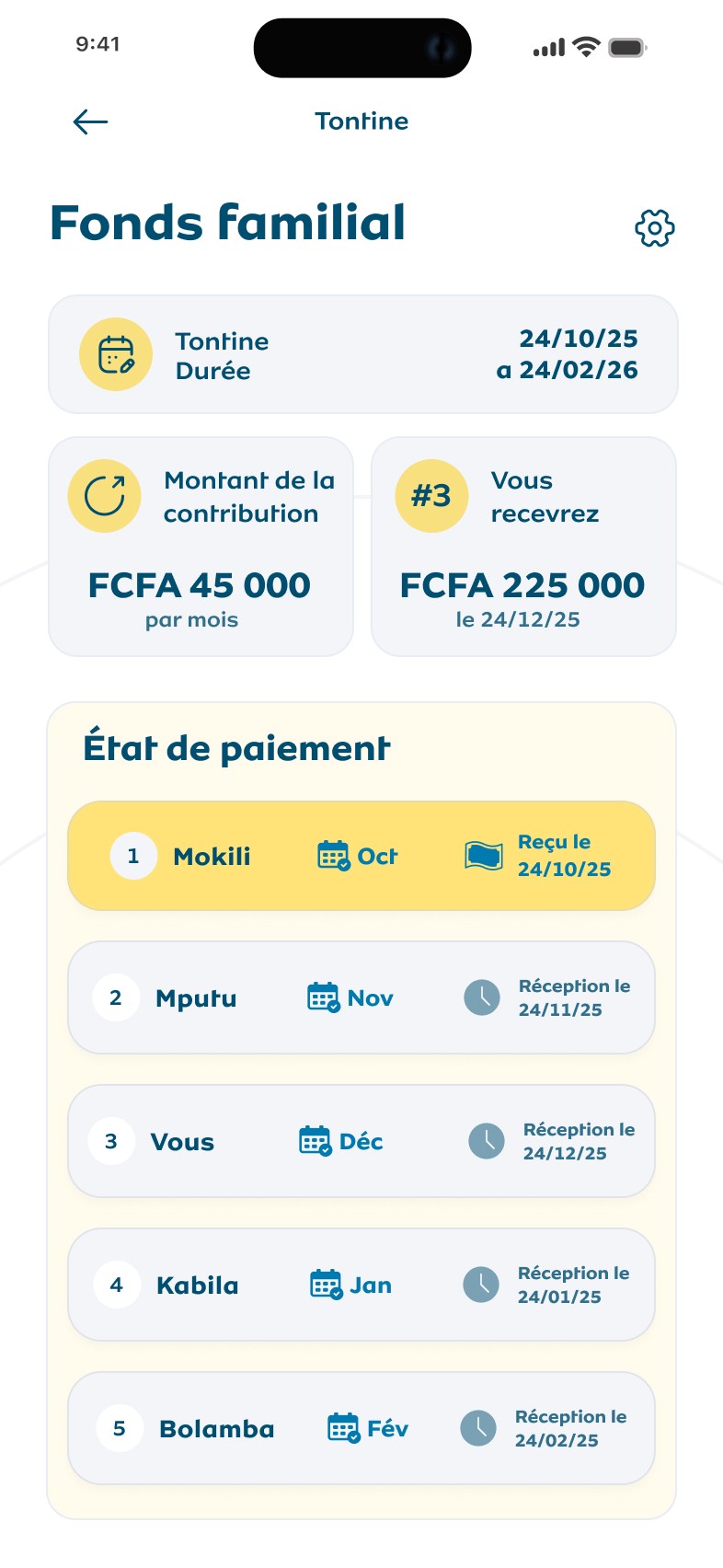Go back using the arrow icon
723x1568 pixels.
90,121
